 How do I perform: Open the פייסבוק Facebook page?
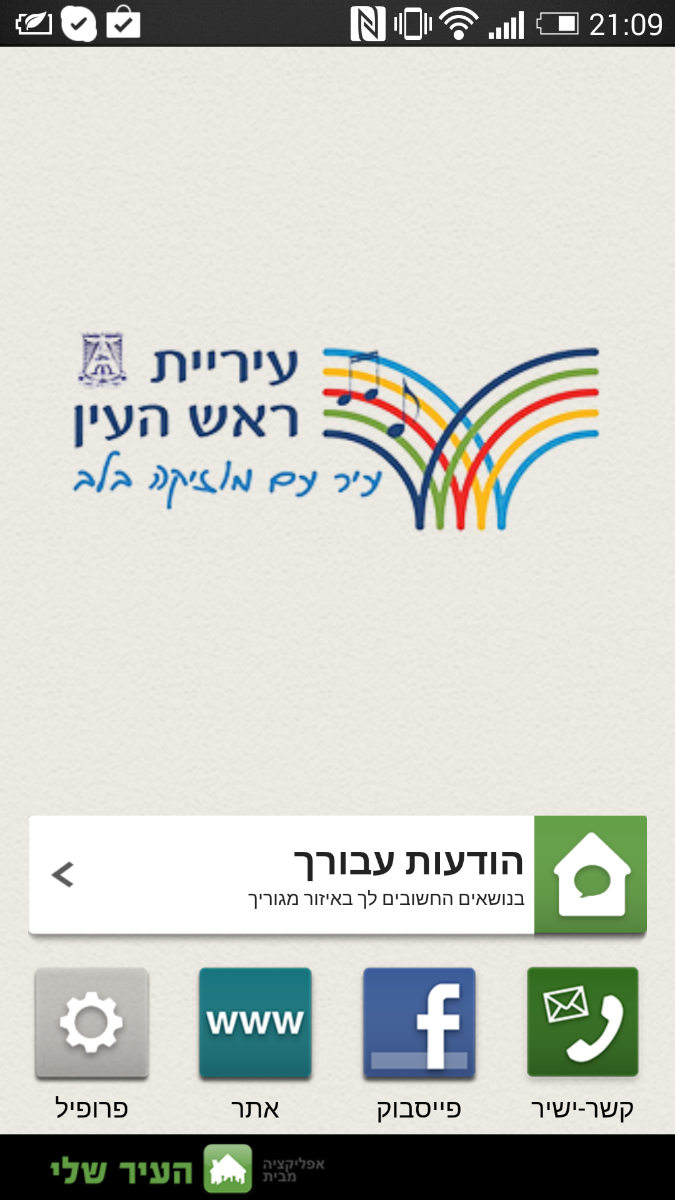click(419, 1022)
